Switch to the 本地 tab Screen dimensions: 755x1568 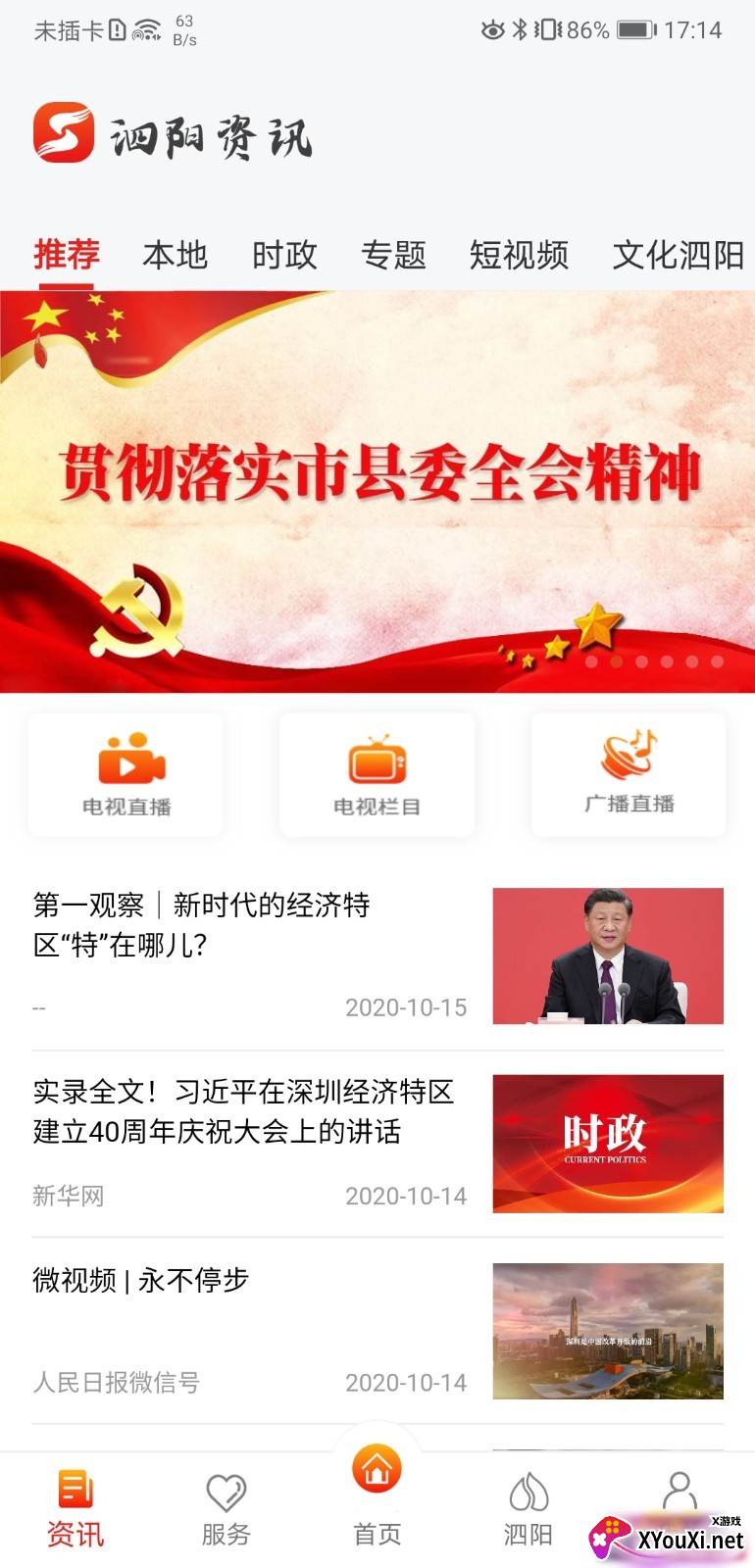pos(175,255)
